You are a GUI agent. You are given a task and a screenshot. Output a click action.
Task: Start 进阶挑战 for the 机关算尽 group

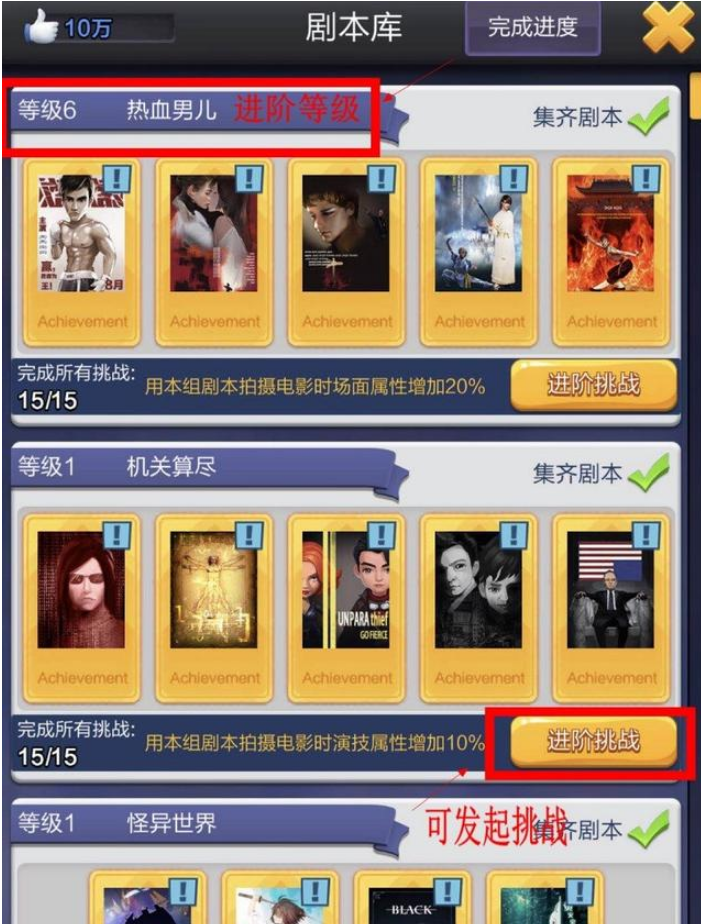click(593, 742)
